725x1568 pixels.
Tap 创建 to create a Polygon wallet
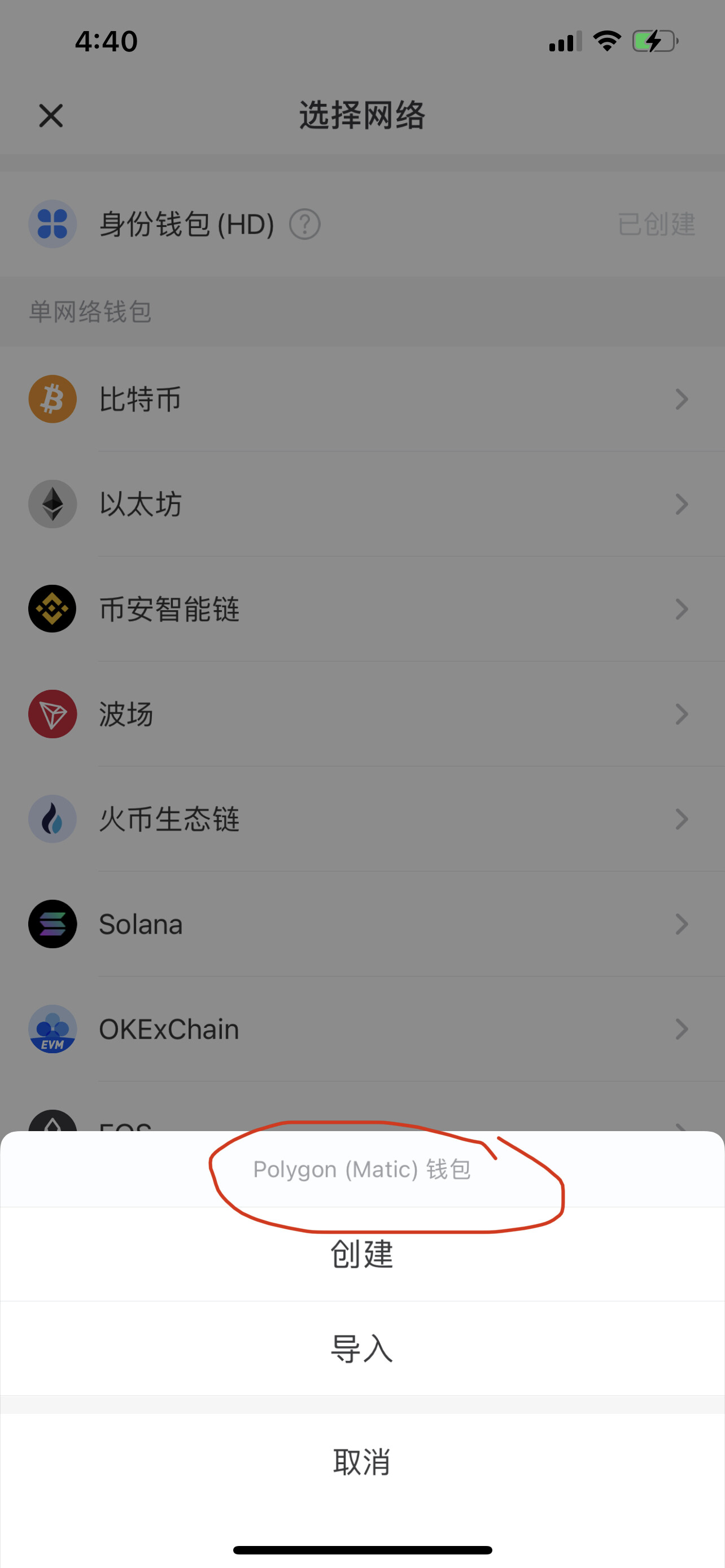[362, 1255]
